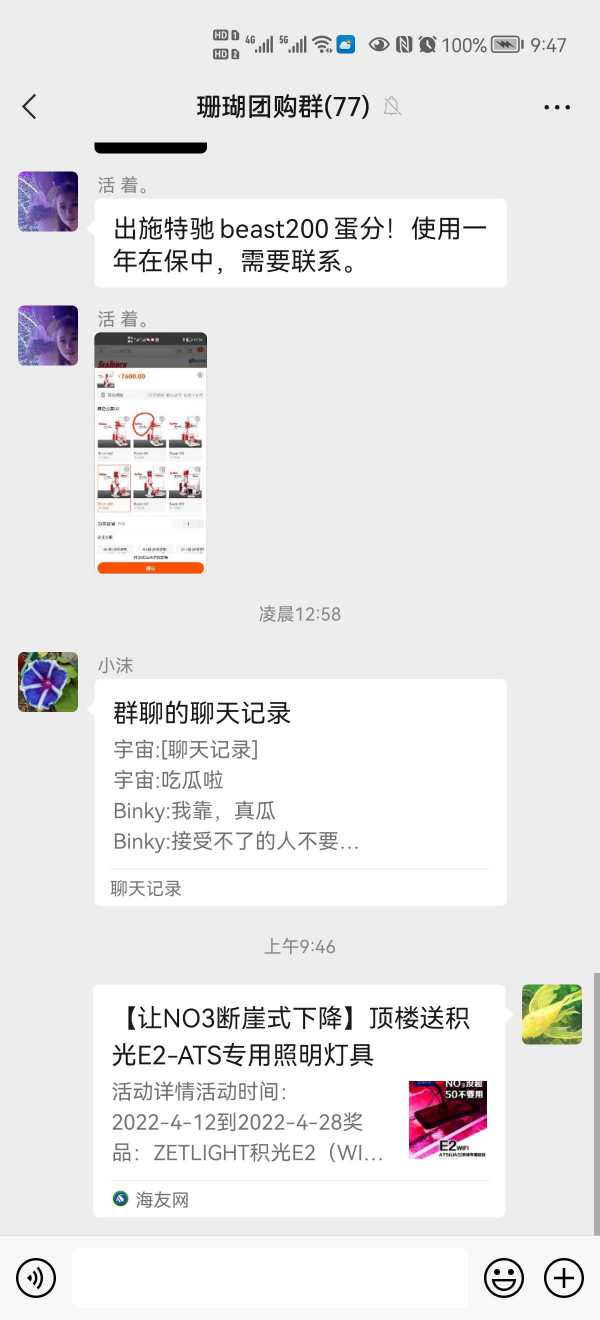Go back from the group chat
Image resolution: width=600 pixels, height=1320 pixels.
29,106
